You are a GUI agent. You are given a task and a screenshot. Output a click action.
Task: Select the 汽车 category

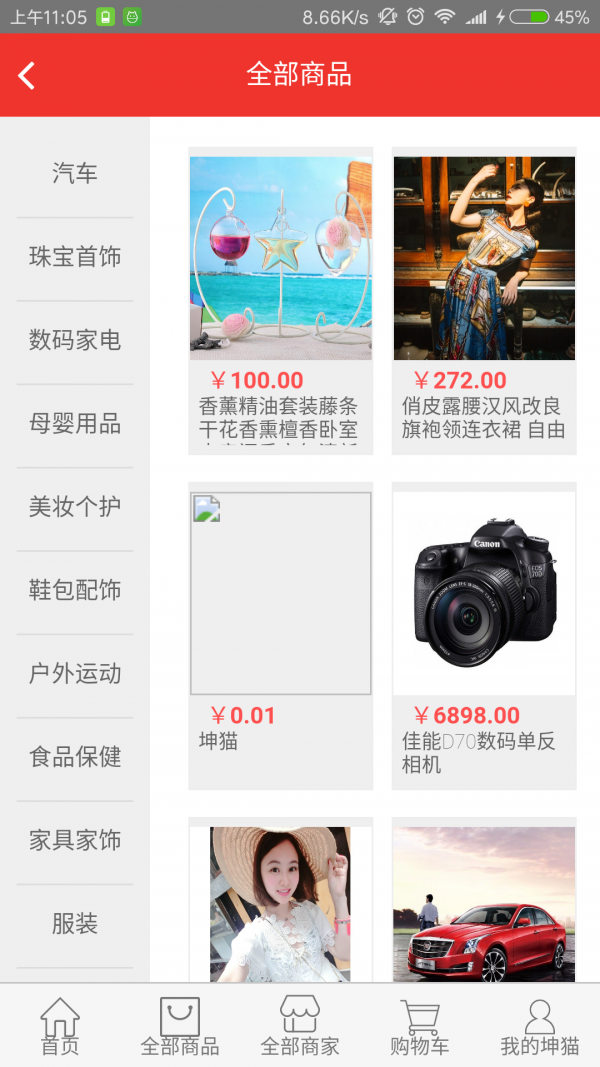click(75, 174)
